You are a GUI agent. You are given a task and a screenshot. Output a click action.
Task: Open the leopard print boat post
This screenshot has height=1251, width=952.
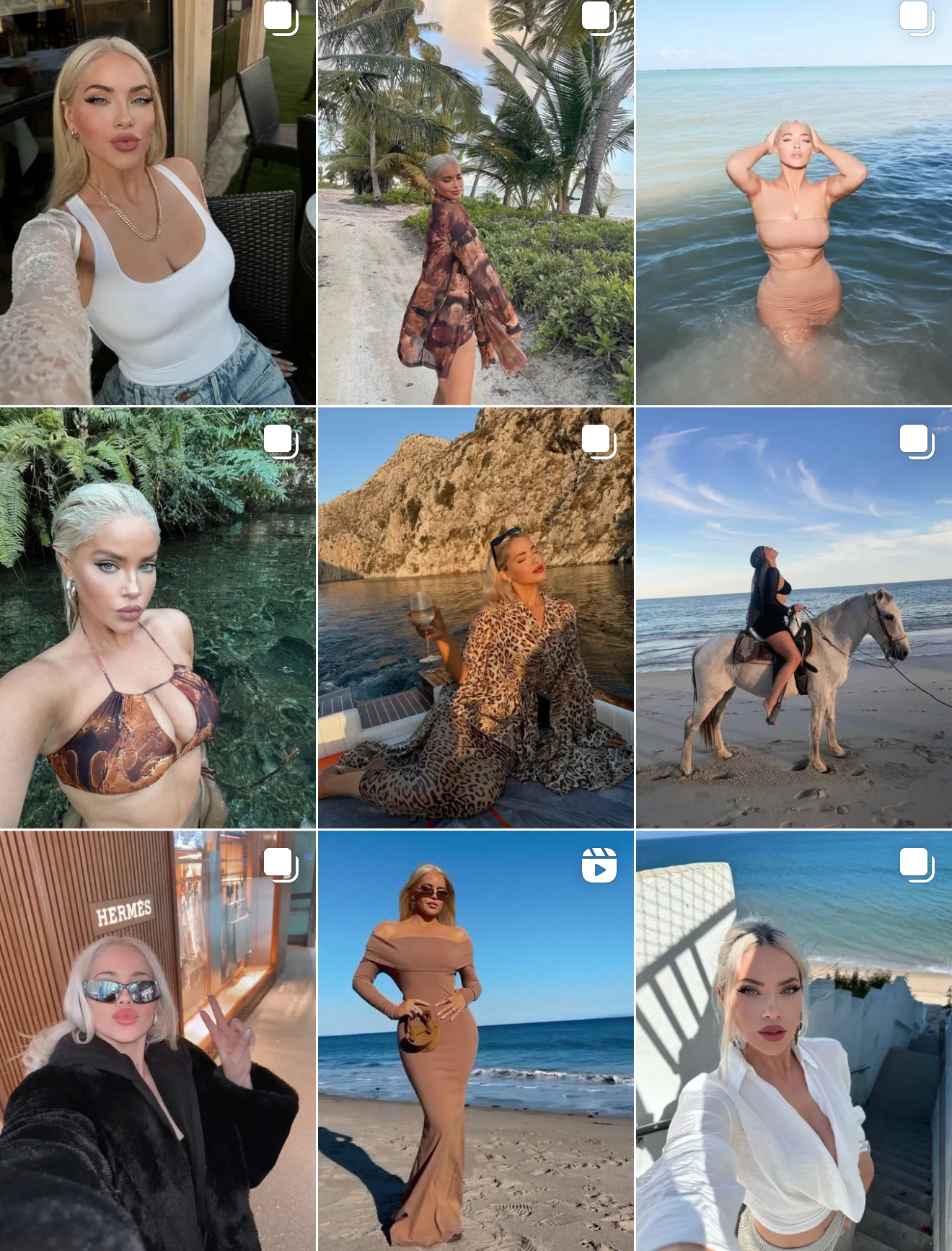tap(476, 618)
